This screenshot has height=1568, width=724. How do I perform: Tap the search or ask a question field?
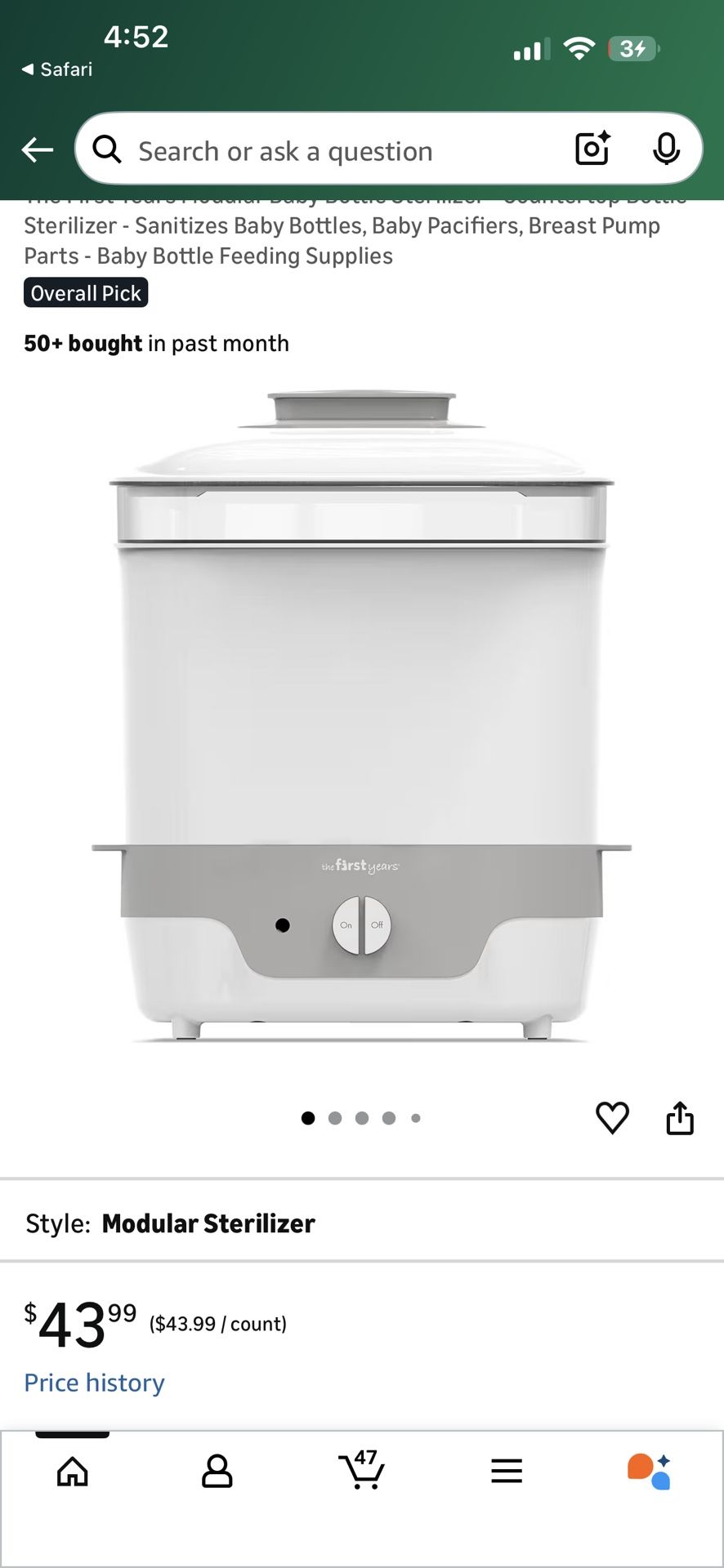click(327, 149)
